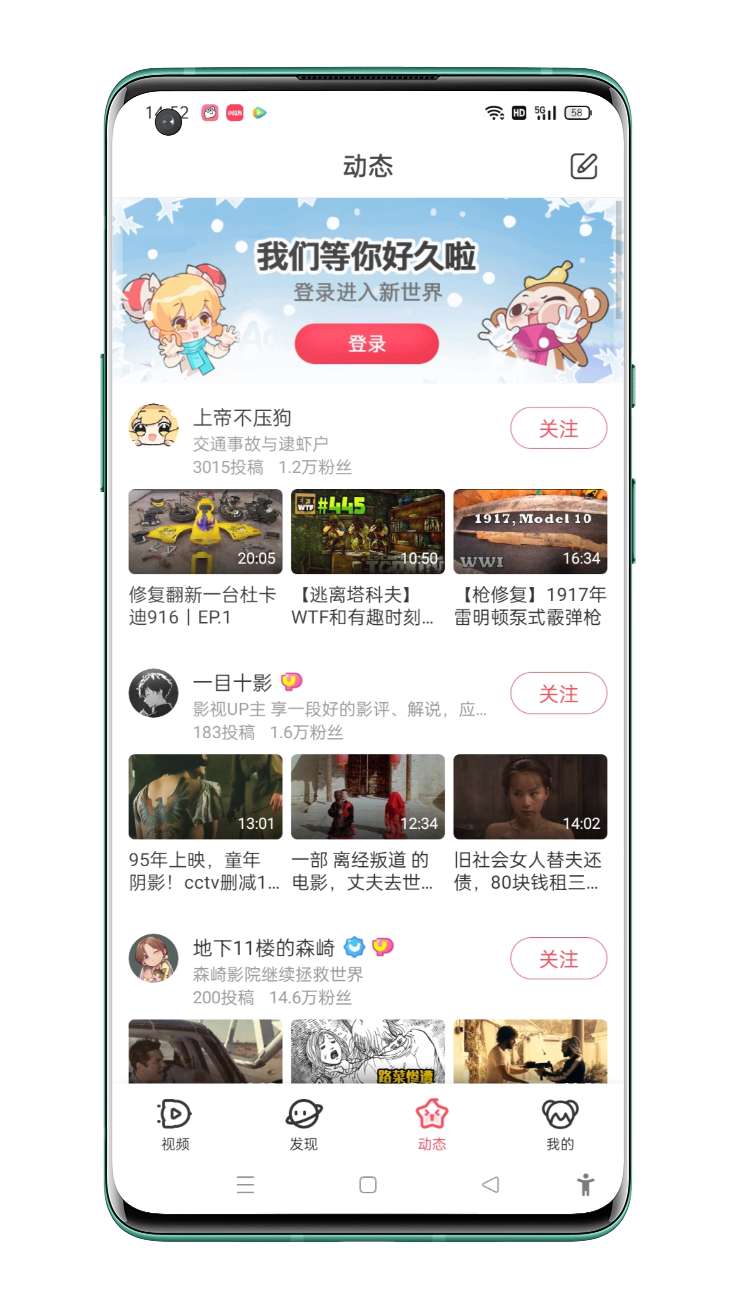Play the 逃离塔科夫 WTF video
The width and height of the screenshot is (736, 1309).
pos(368,531)
